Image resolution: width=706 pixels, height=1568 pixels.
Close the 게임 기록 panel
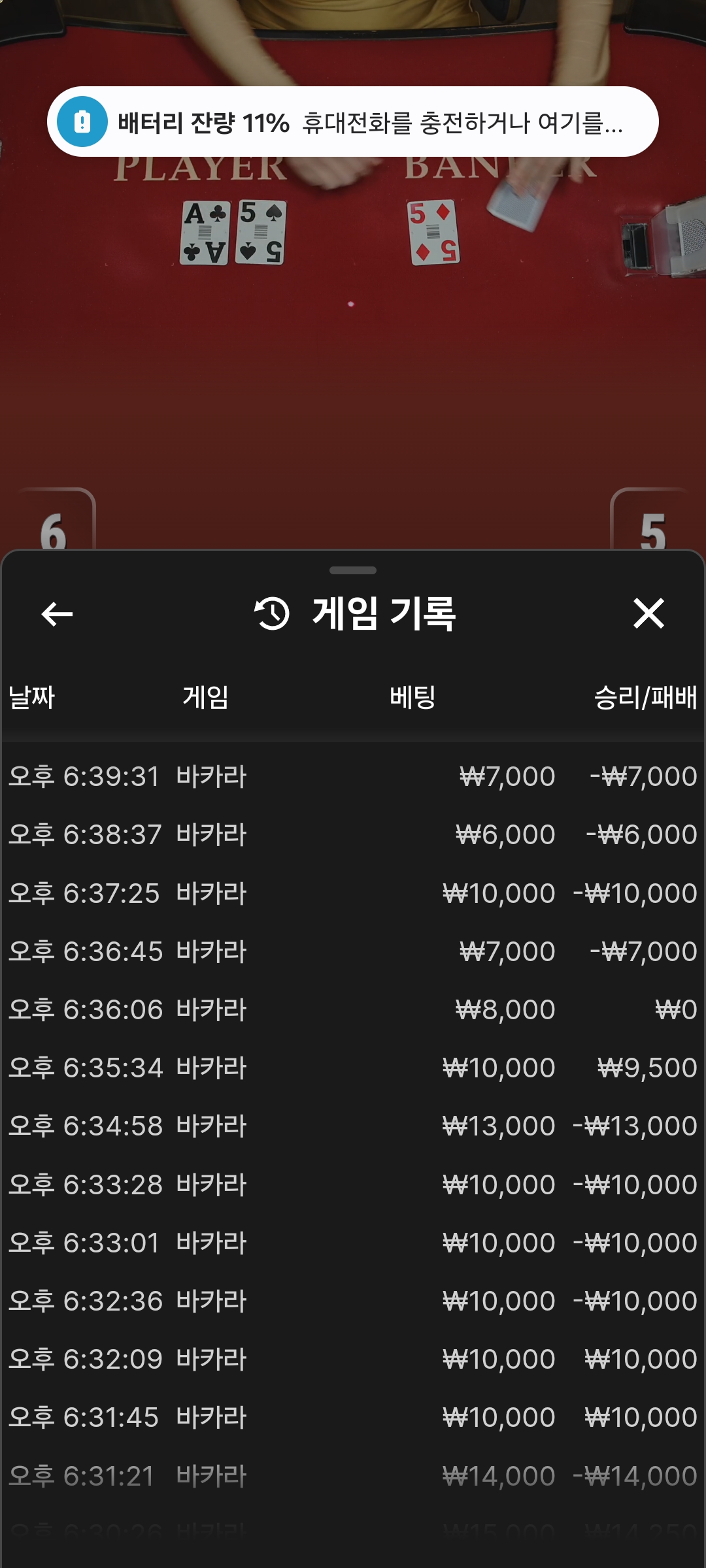tap(648, 613)
